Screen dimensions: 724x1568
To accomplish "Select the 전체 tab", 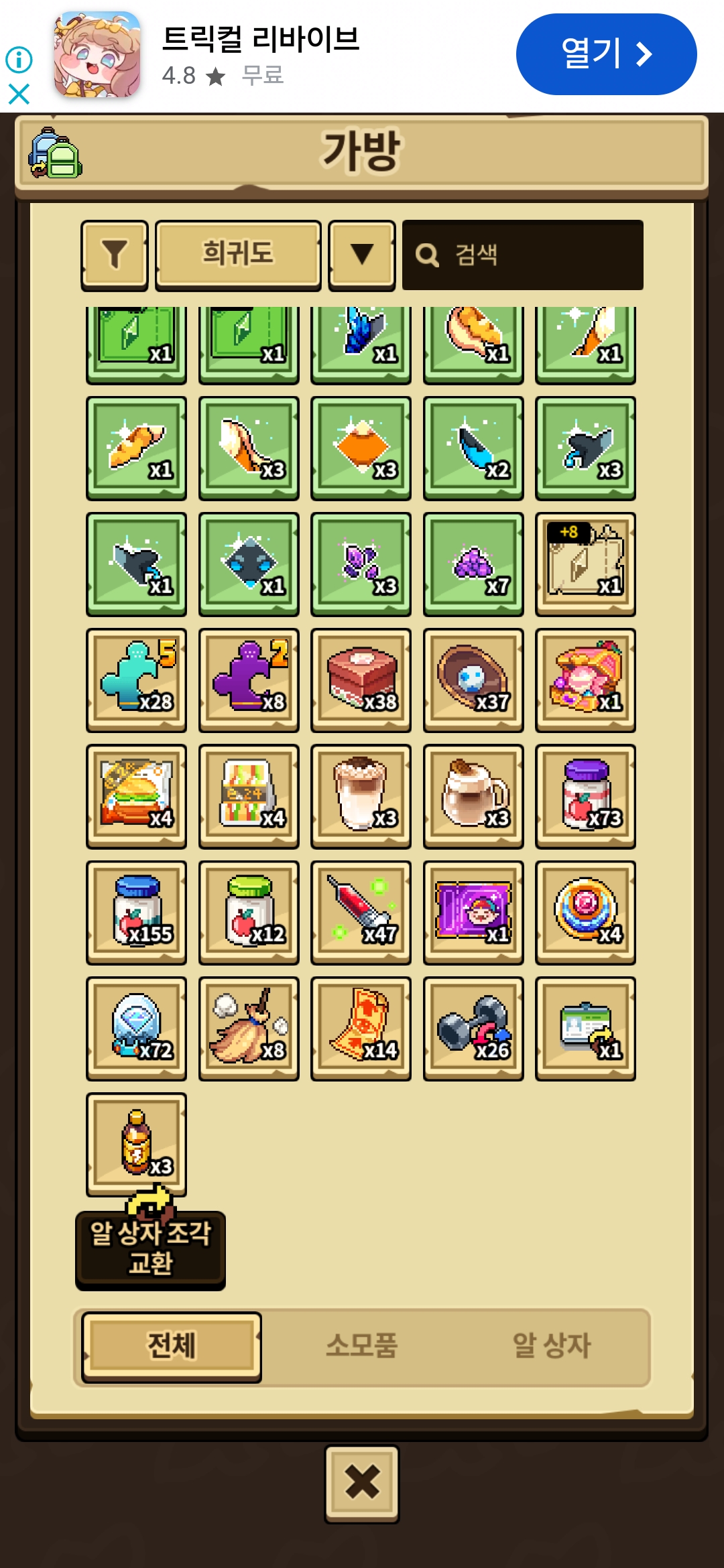I will (172, 1346).
